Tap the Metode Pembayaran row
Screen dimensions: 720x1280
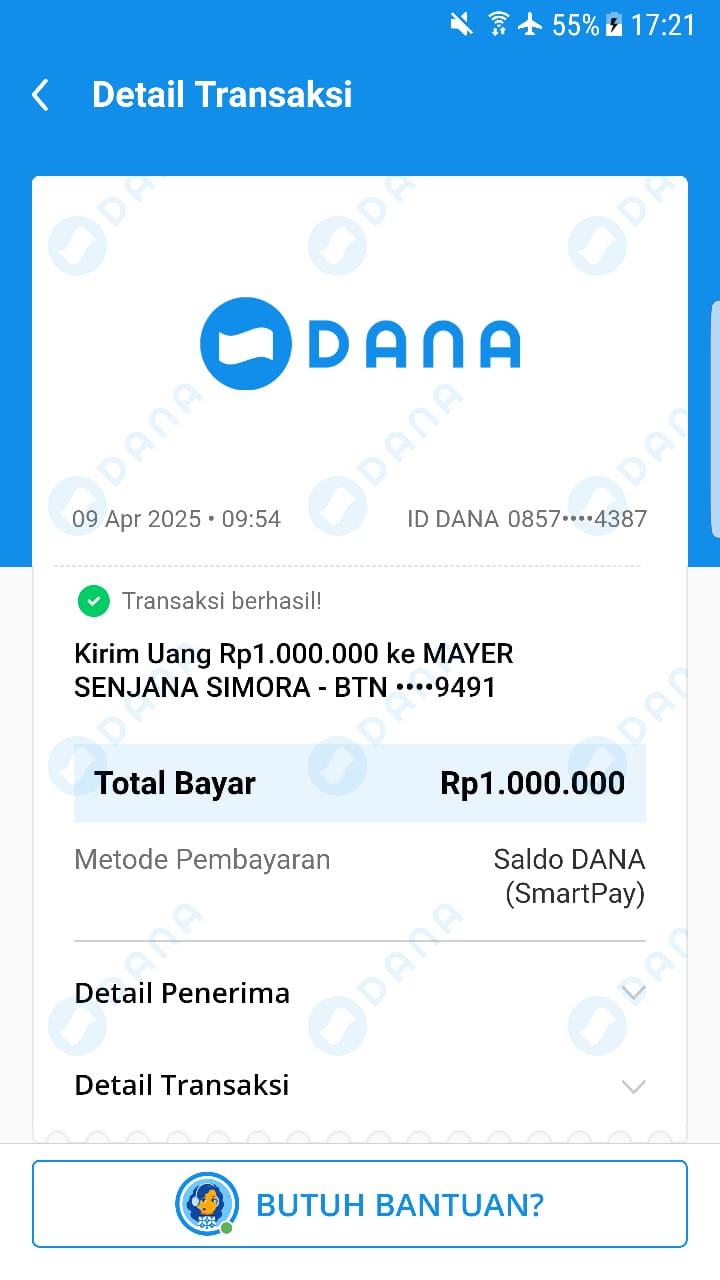[x=202, y=859]
